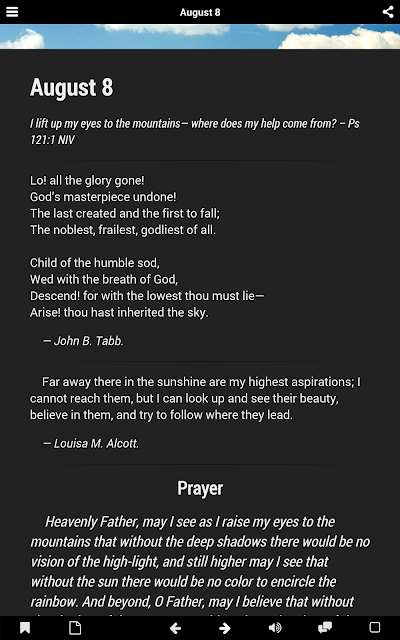Bookmark this devotional page
Image resolution: width=400 pixels, height=640 pixels.
pos(25,628)
